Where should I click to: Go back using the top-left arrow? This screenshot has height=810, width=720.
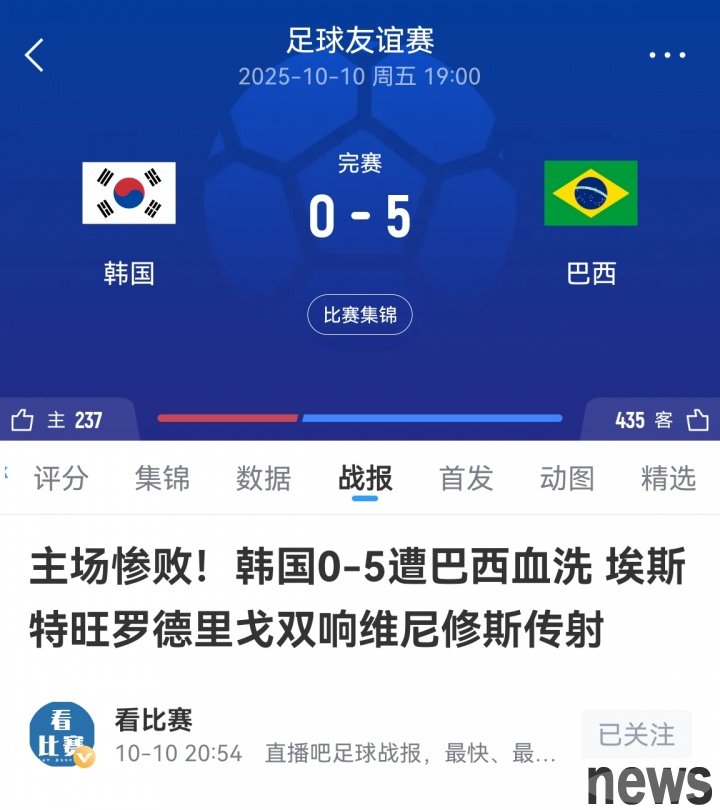[35, 55]
